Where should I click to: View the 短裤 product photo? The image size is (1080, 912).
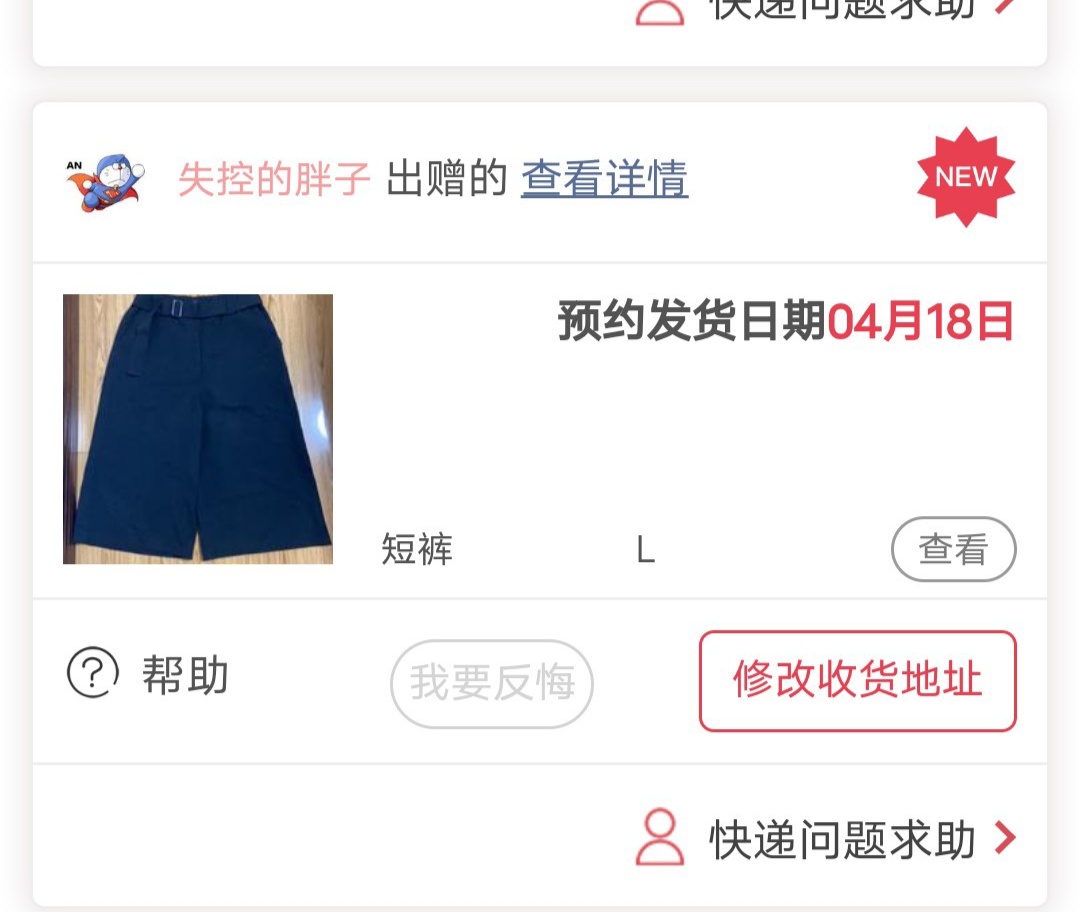pyautogui.click(x=198, y=429)
